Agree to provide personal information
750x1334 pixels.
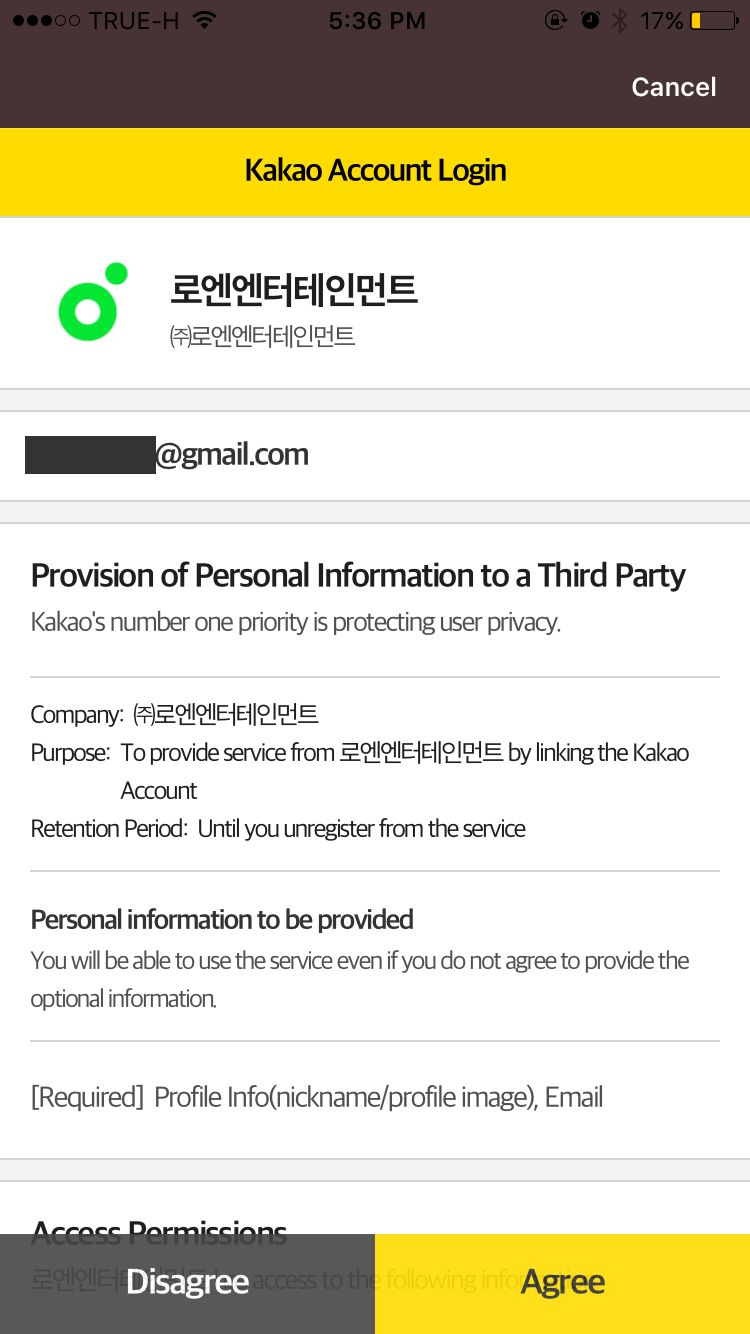[562, 1282]
